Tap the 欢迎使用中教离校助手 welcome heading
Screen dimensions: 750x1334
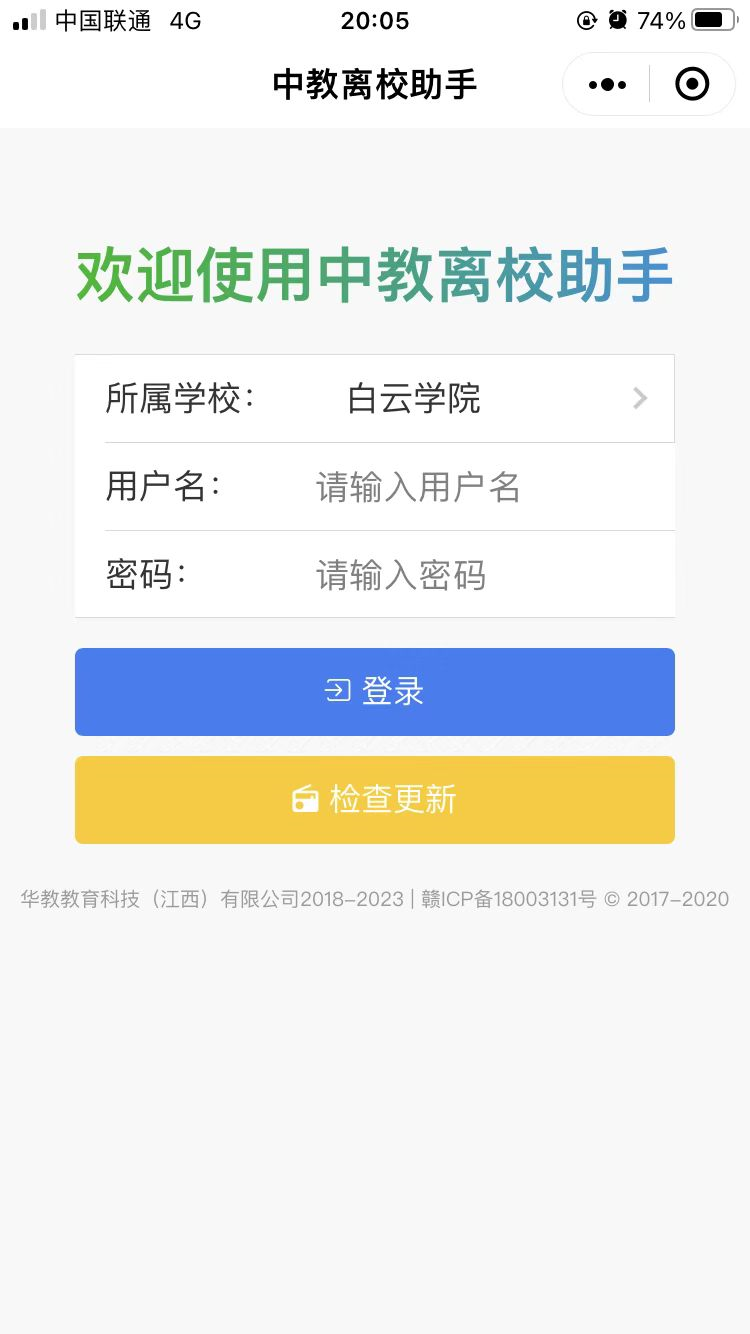click(x=375, y=277)
